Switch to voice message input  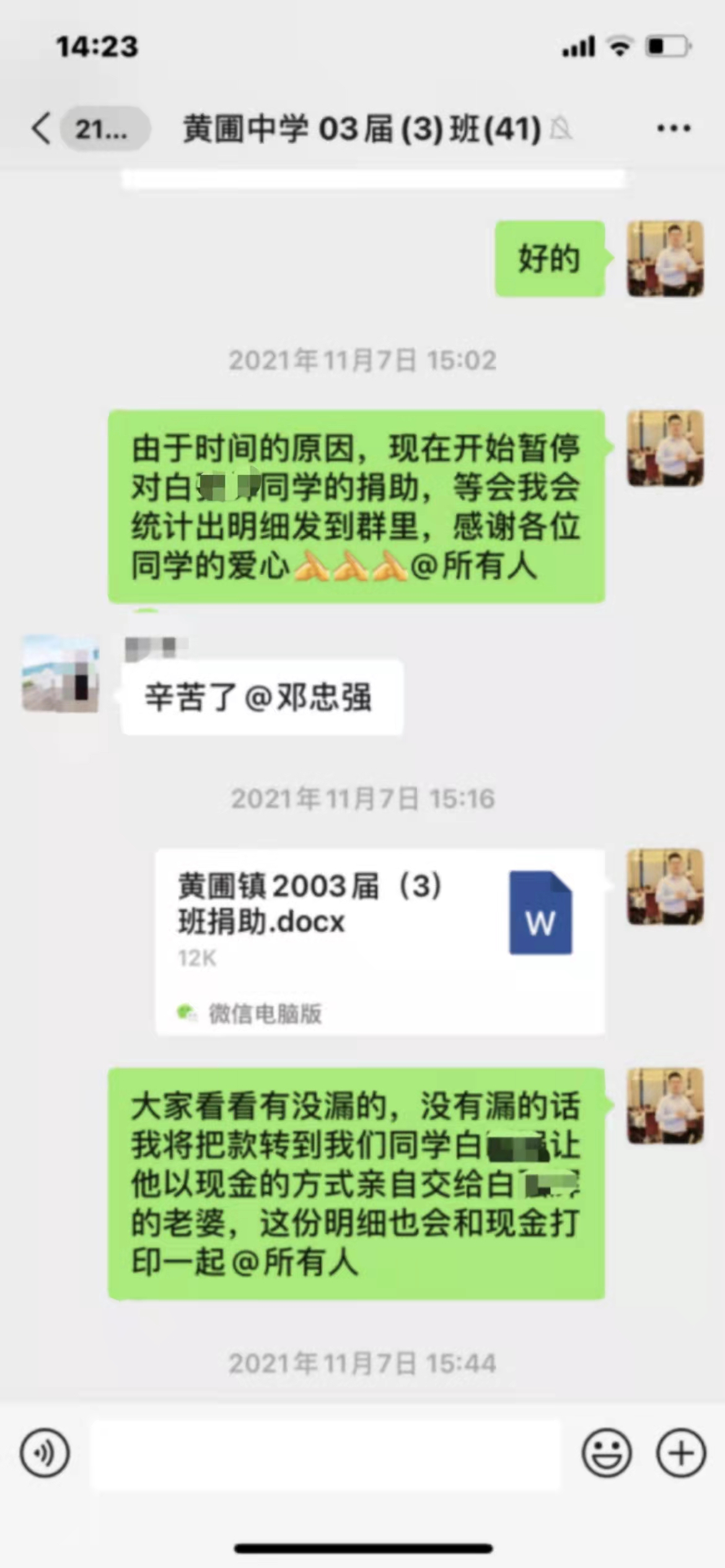click(x=45, y=1453)
